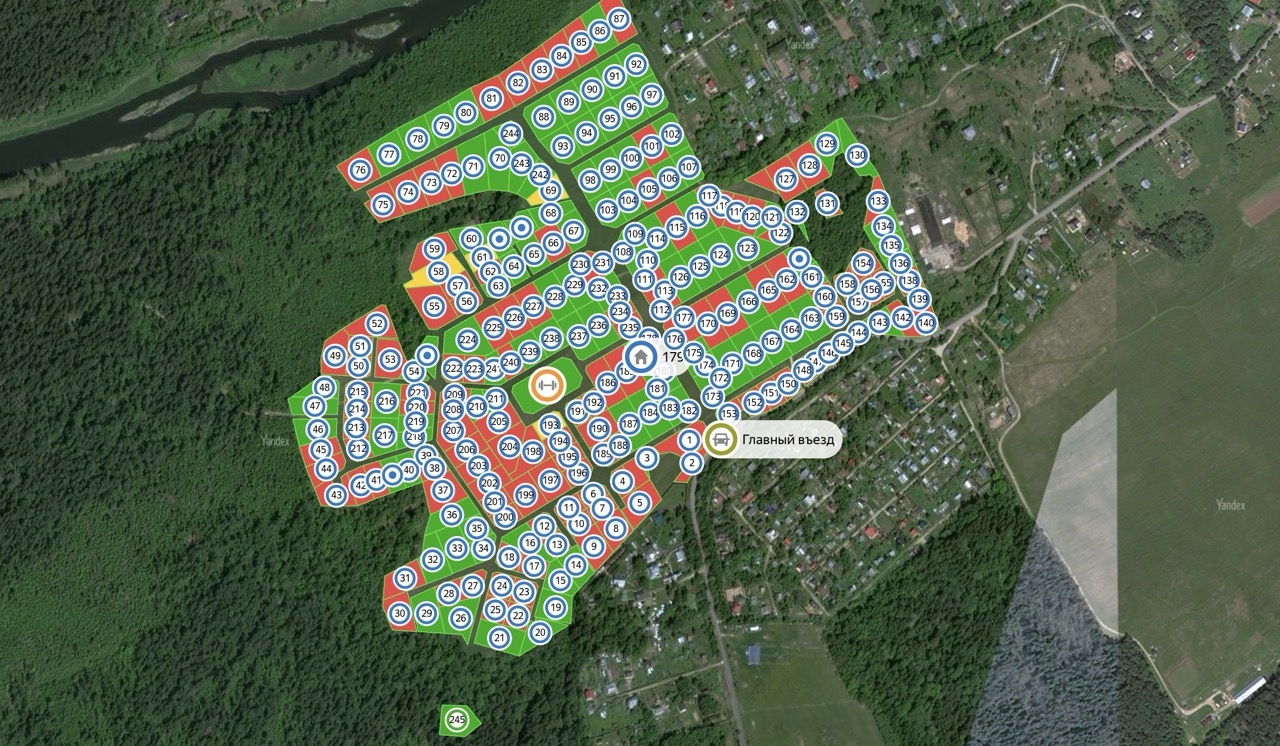Select plot marker 47
This screenshot has width=1280, height=746.
(x=316, y=407)
